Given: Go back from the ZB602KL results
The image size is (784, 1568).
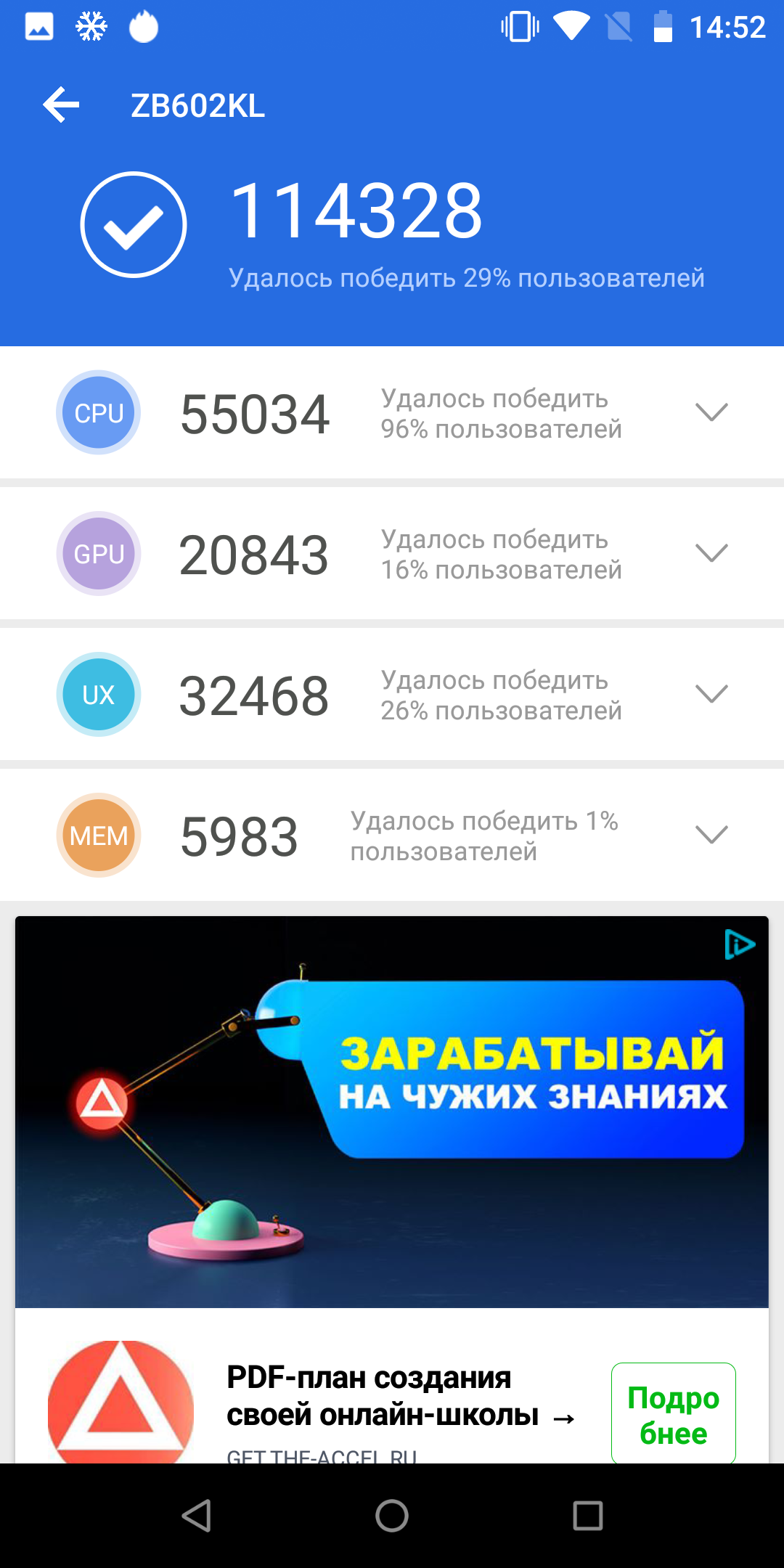Looking at the screenshot, I should (x=61, y=105).
